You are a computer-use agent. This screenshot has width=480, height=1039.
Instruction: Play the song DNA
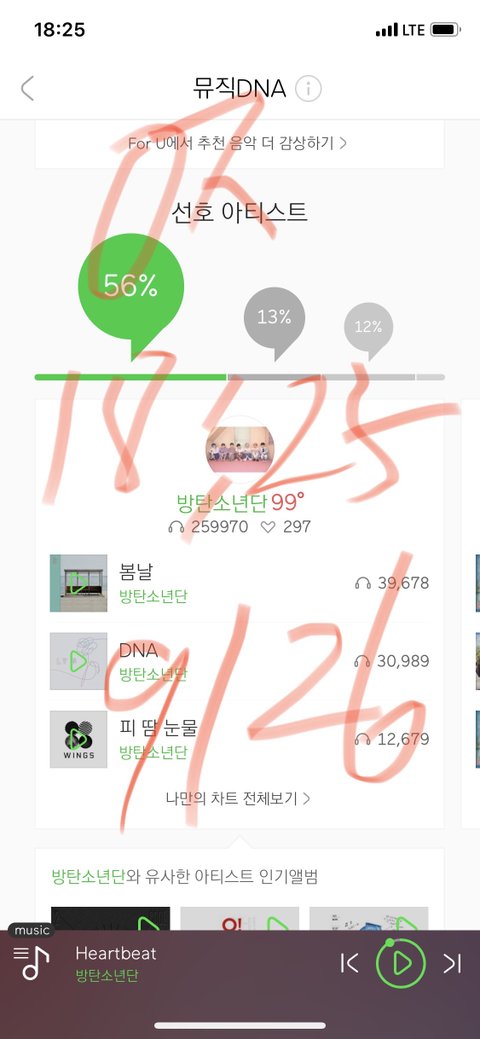point(78,661)
